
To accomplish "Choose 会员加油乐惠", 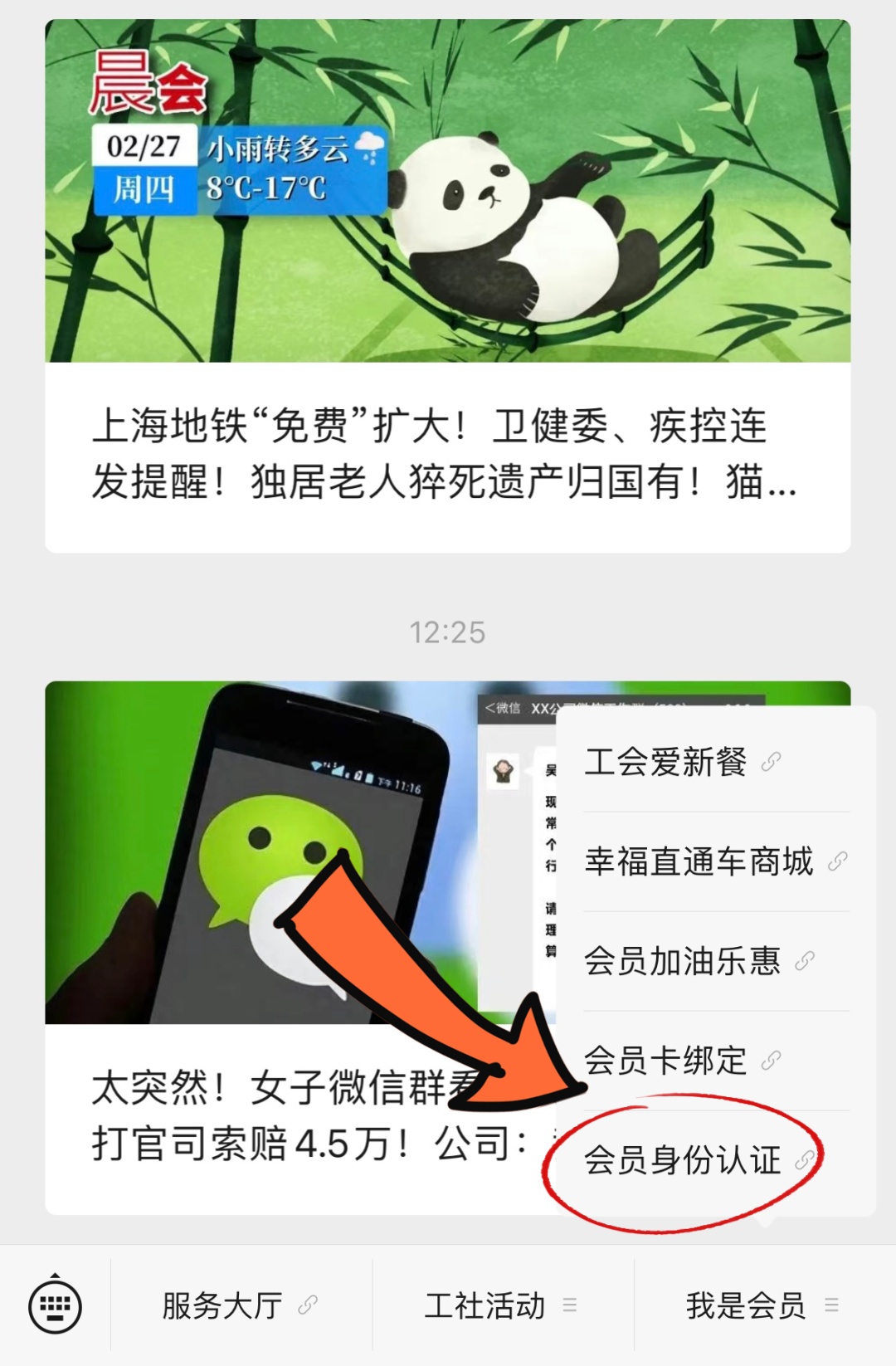I will click(717, 961).
